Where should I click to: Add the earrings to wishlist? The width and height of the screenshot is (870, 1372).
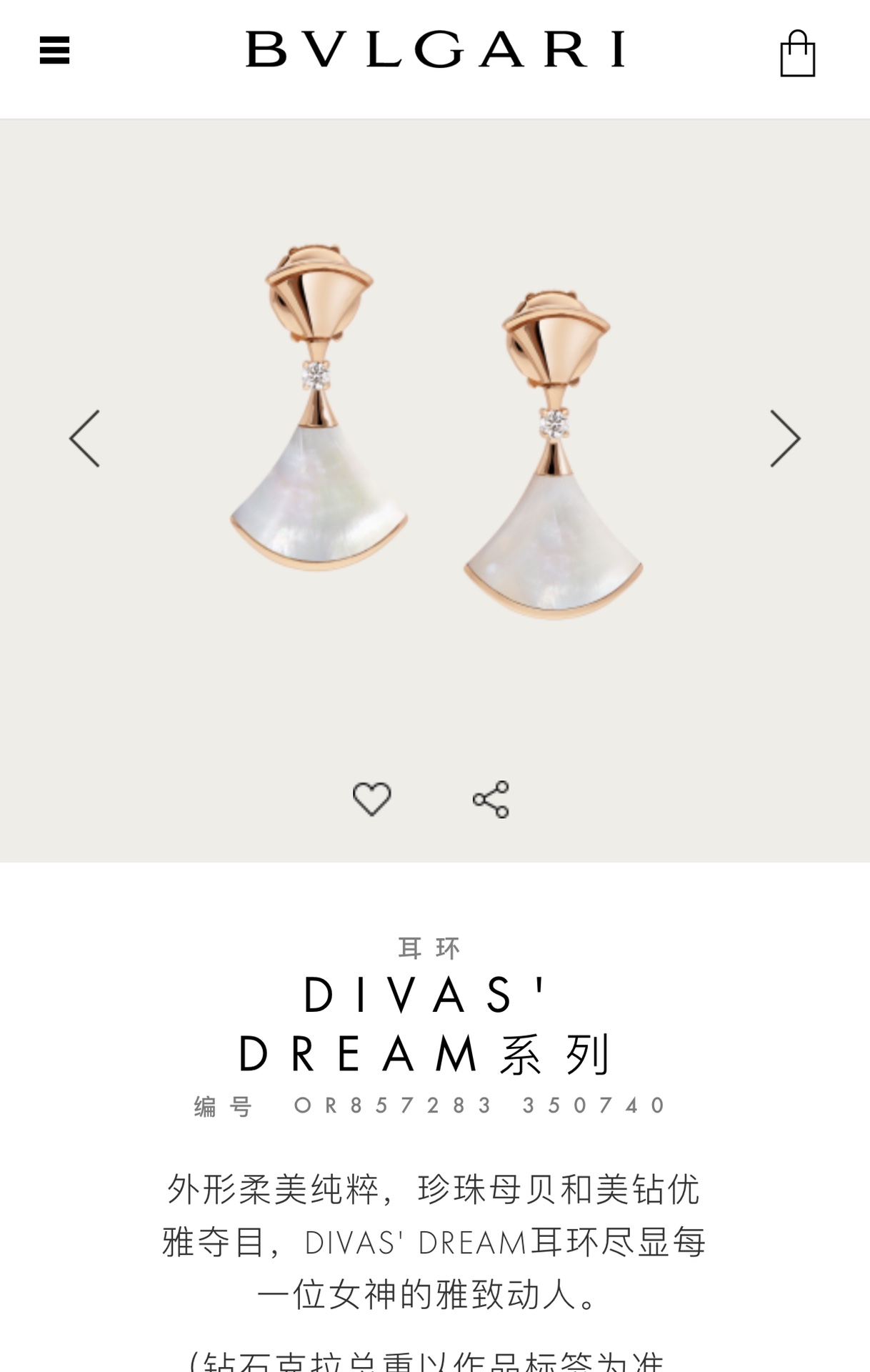pyautogui.click(x=372, y=799)
